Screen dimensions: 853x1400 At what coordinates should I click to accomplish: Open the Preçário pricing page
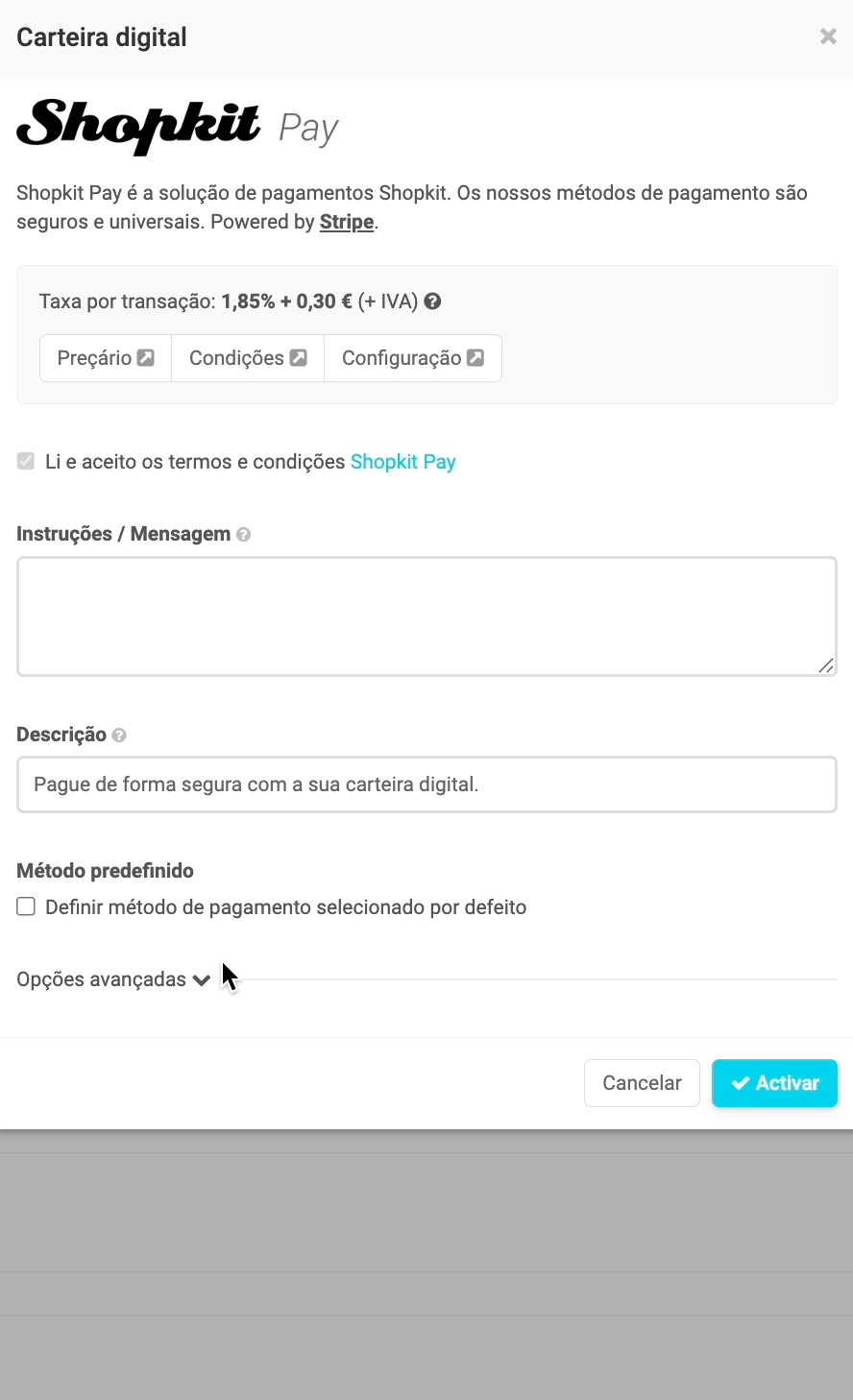(106, 358)
